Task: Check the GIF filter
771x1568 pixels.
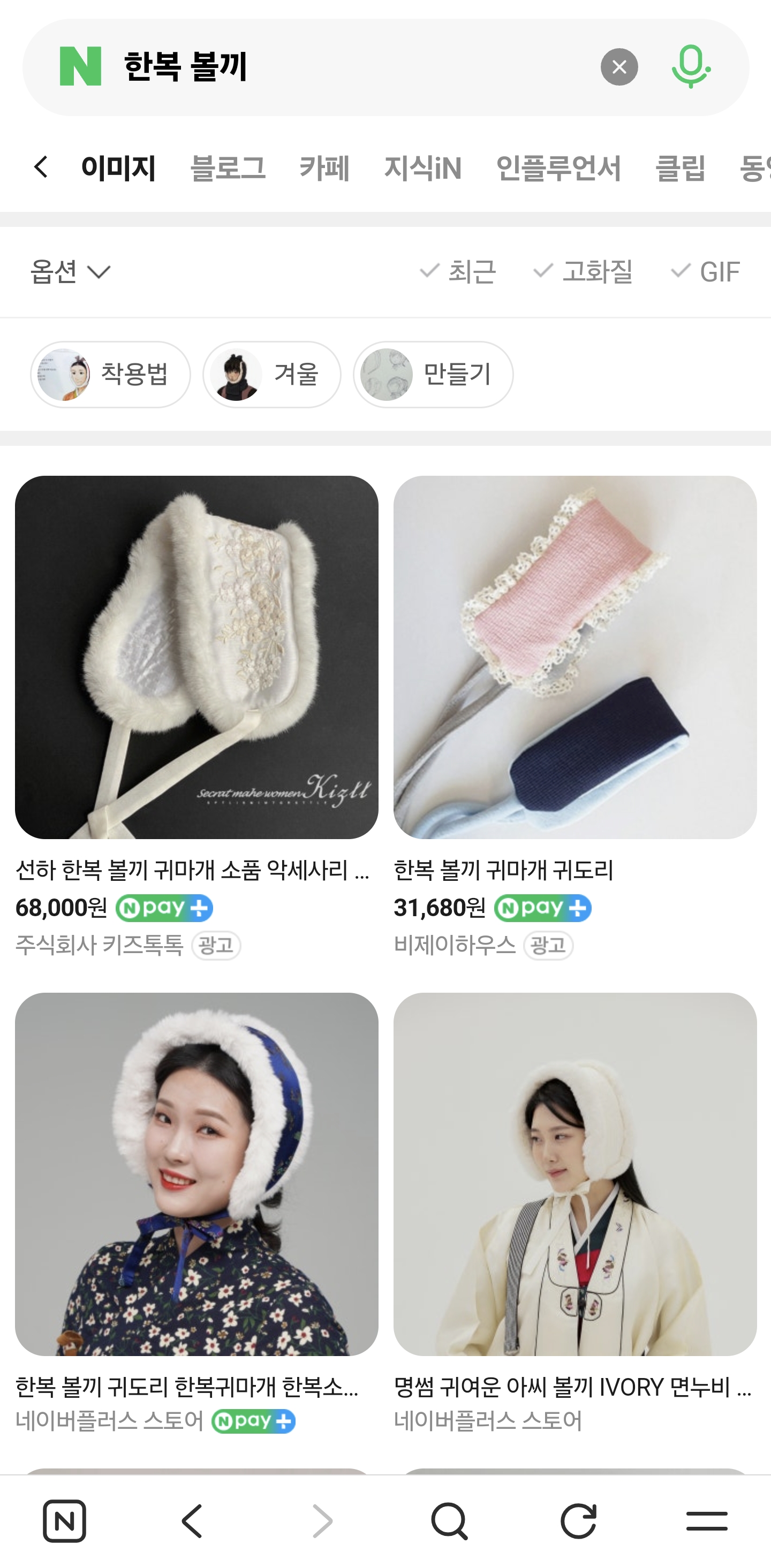Action: click(705, 271)
